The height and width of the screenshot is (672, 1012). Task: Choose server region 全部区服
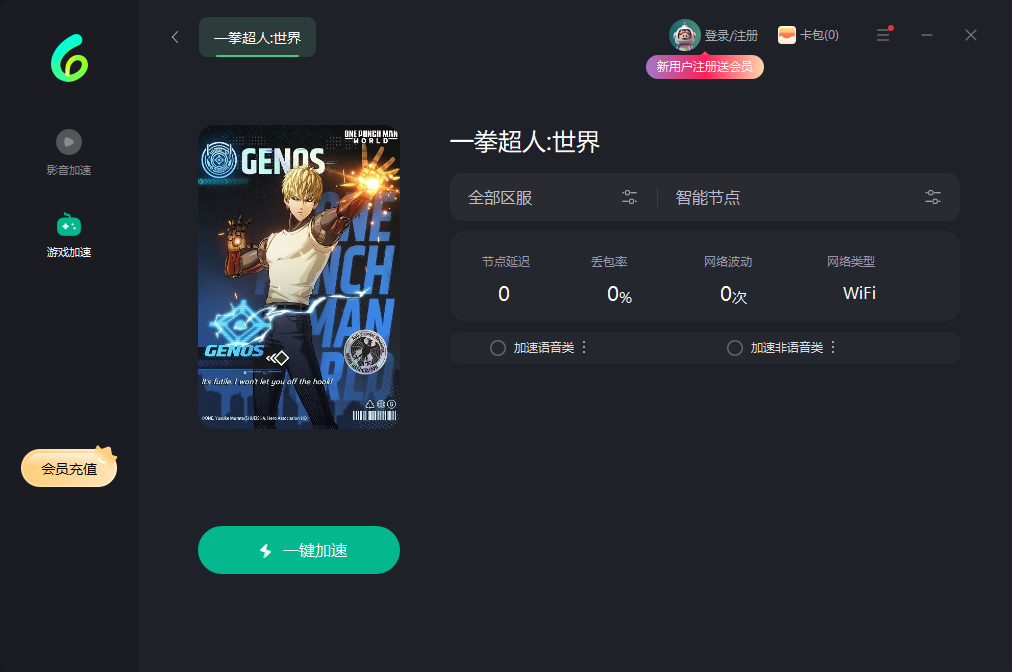coord(552,197)
